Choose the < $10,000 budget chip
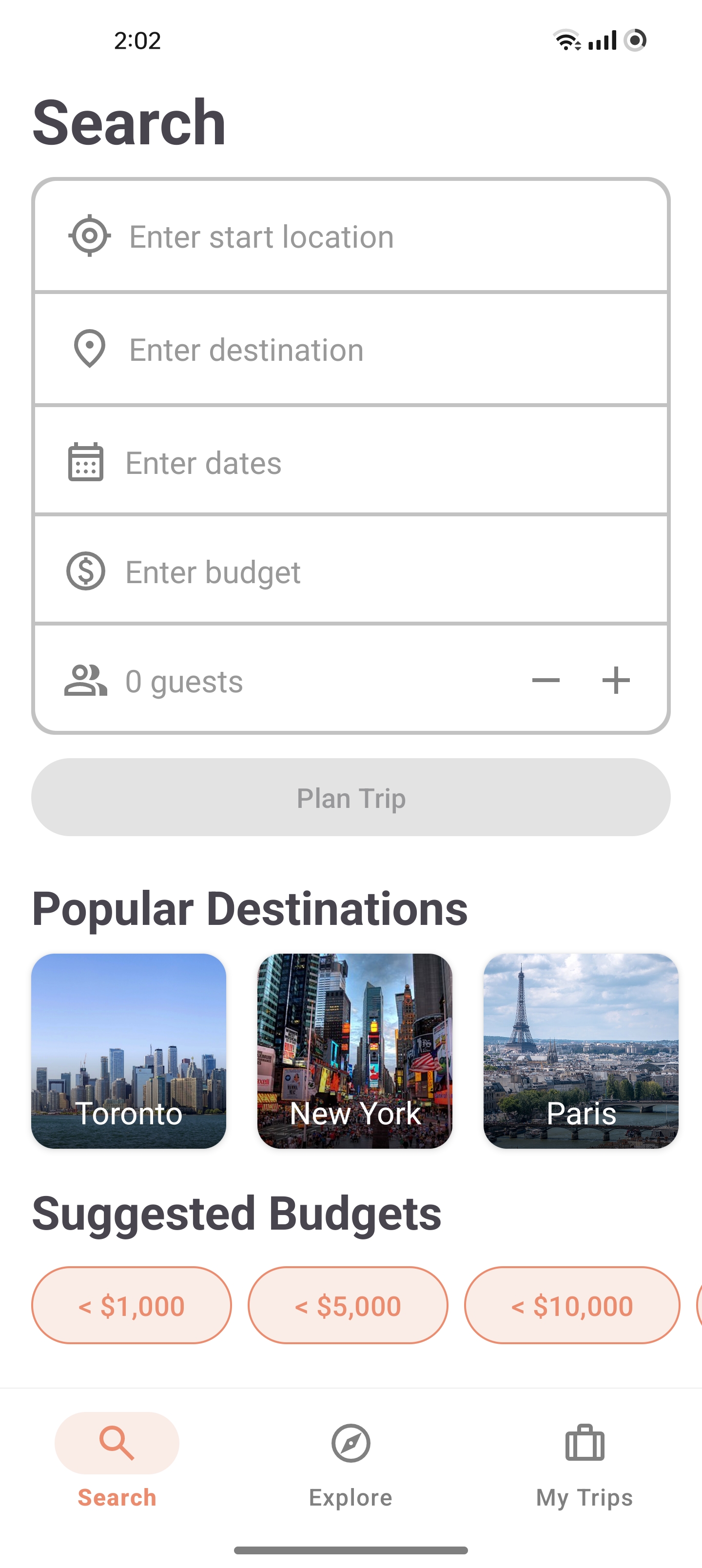Image resolution: width=702 pixels, height=1568 pixels. 572,1306
